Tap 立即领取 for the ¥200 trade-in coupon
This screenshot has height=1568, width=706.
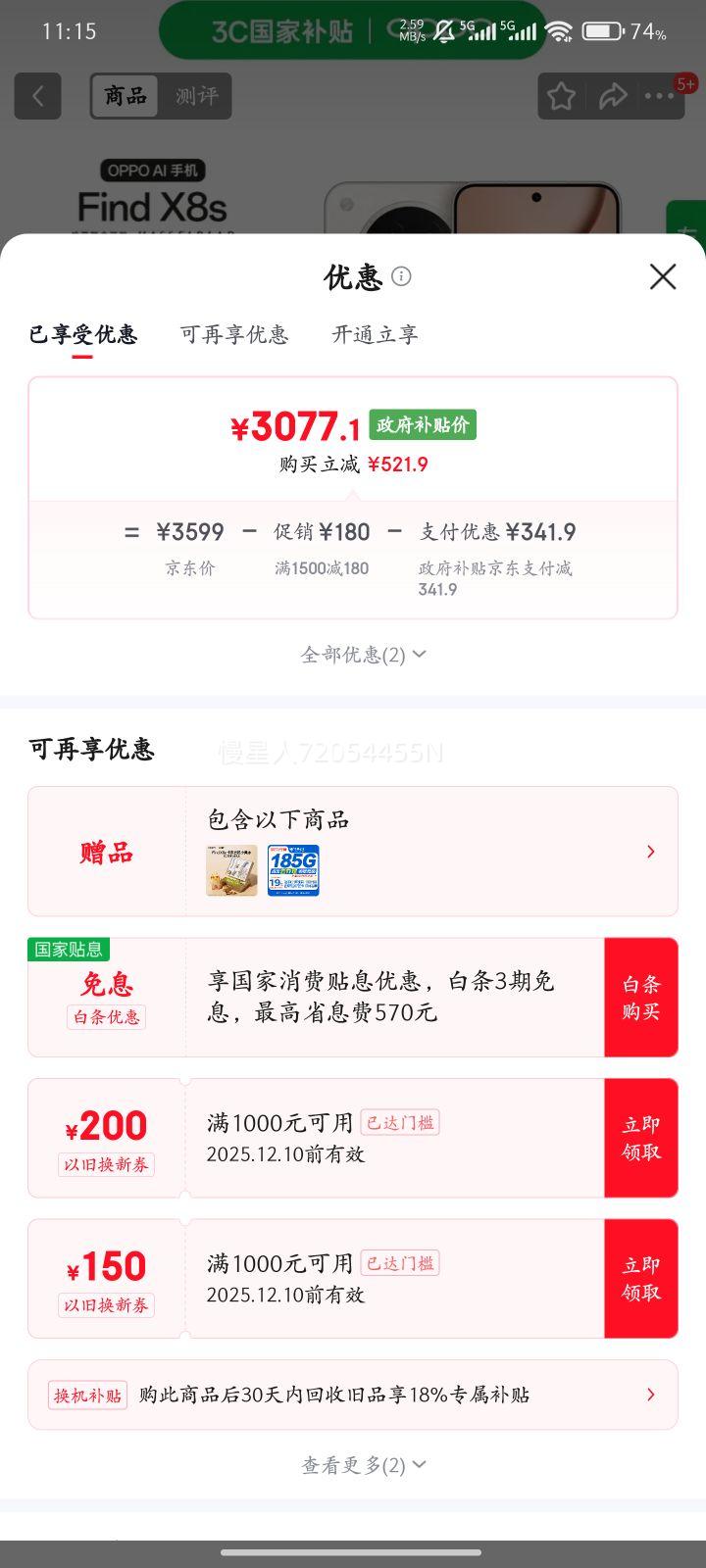click(641, 1138)
